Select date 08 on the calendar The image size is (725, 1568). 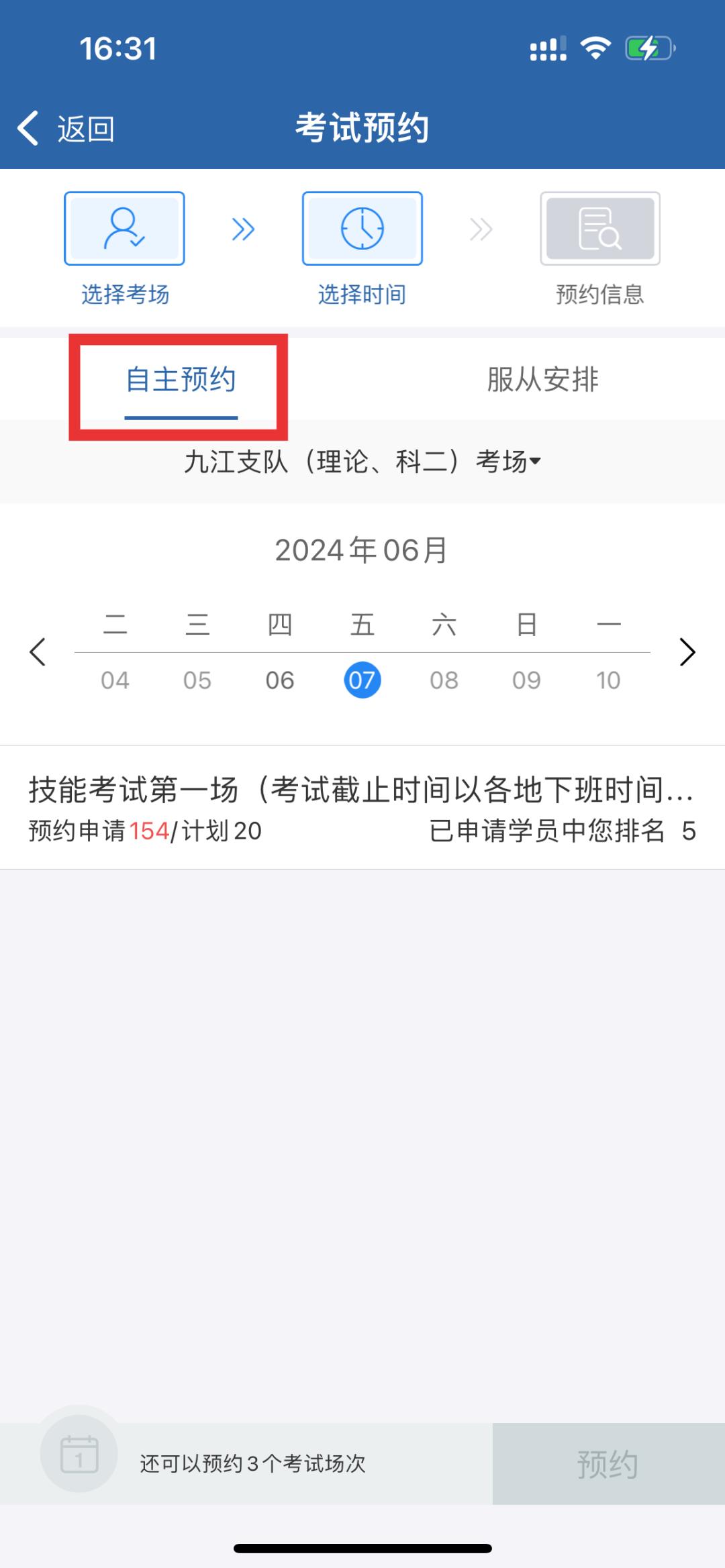pyautogui.click(x=445, y=679)
